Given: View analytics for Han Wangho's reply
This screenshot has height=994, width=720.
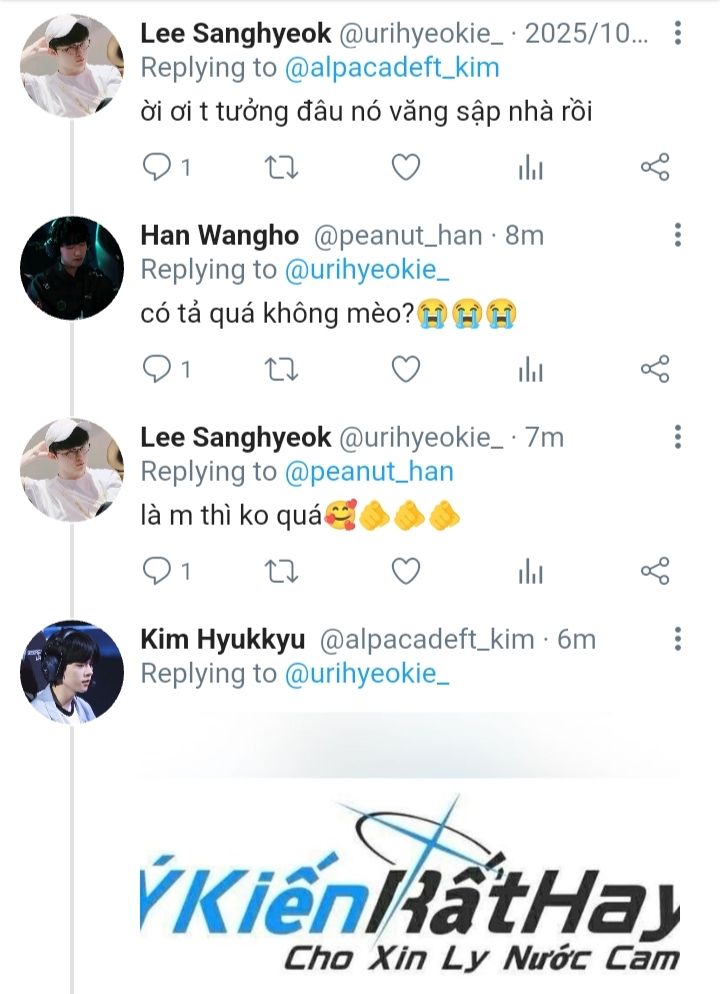Looking at the screenshot, I should pos(530,370).
